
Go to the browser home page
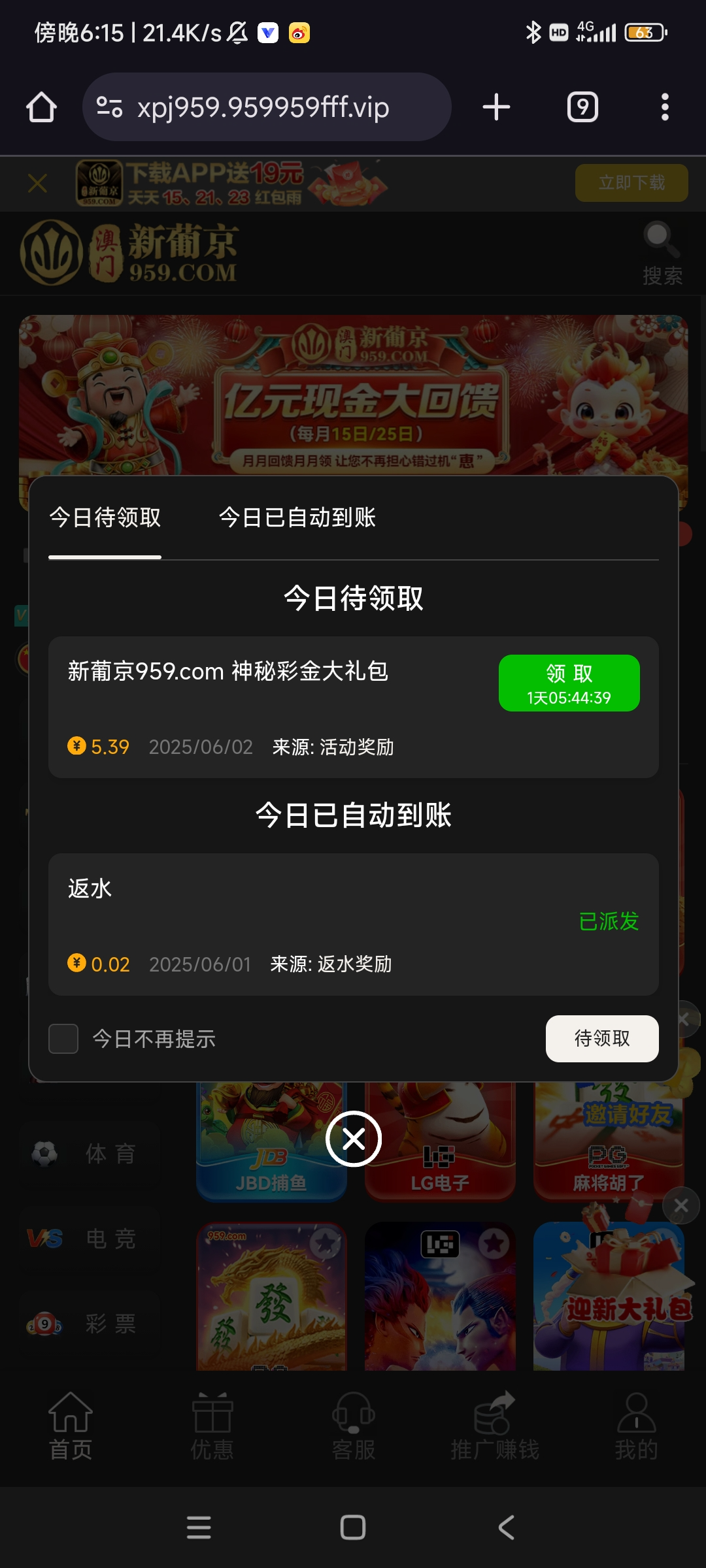tap(41, 107)
